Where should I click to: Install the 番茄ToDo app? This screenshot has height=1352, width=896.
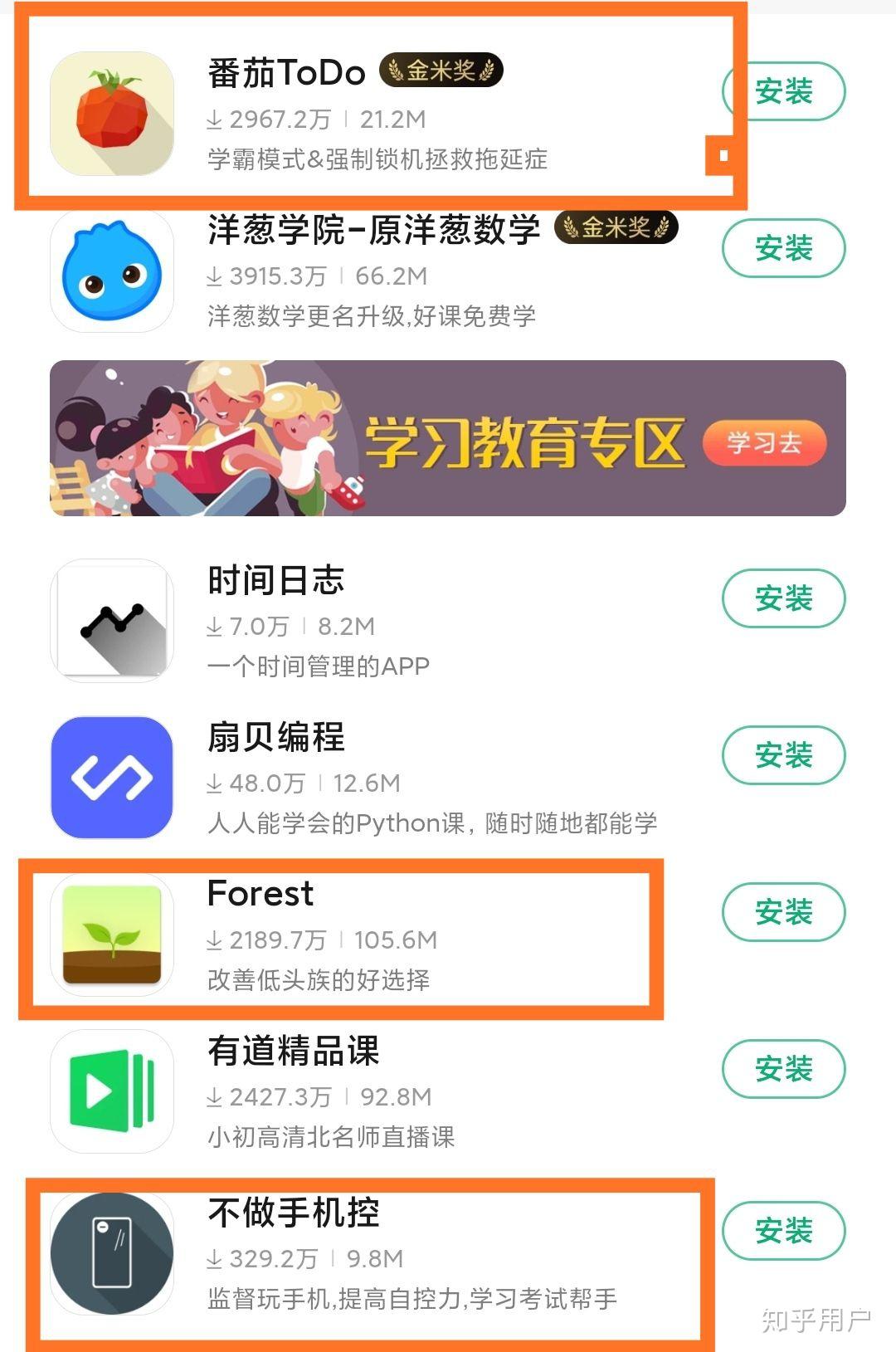[783, 91]
